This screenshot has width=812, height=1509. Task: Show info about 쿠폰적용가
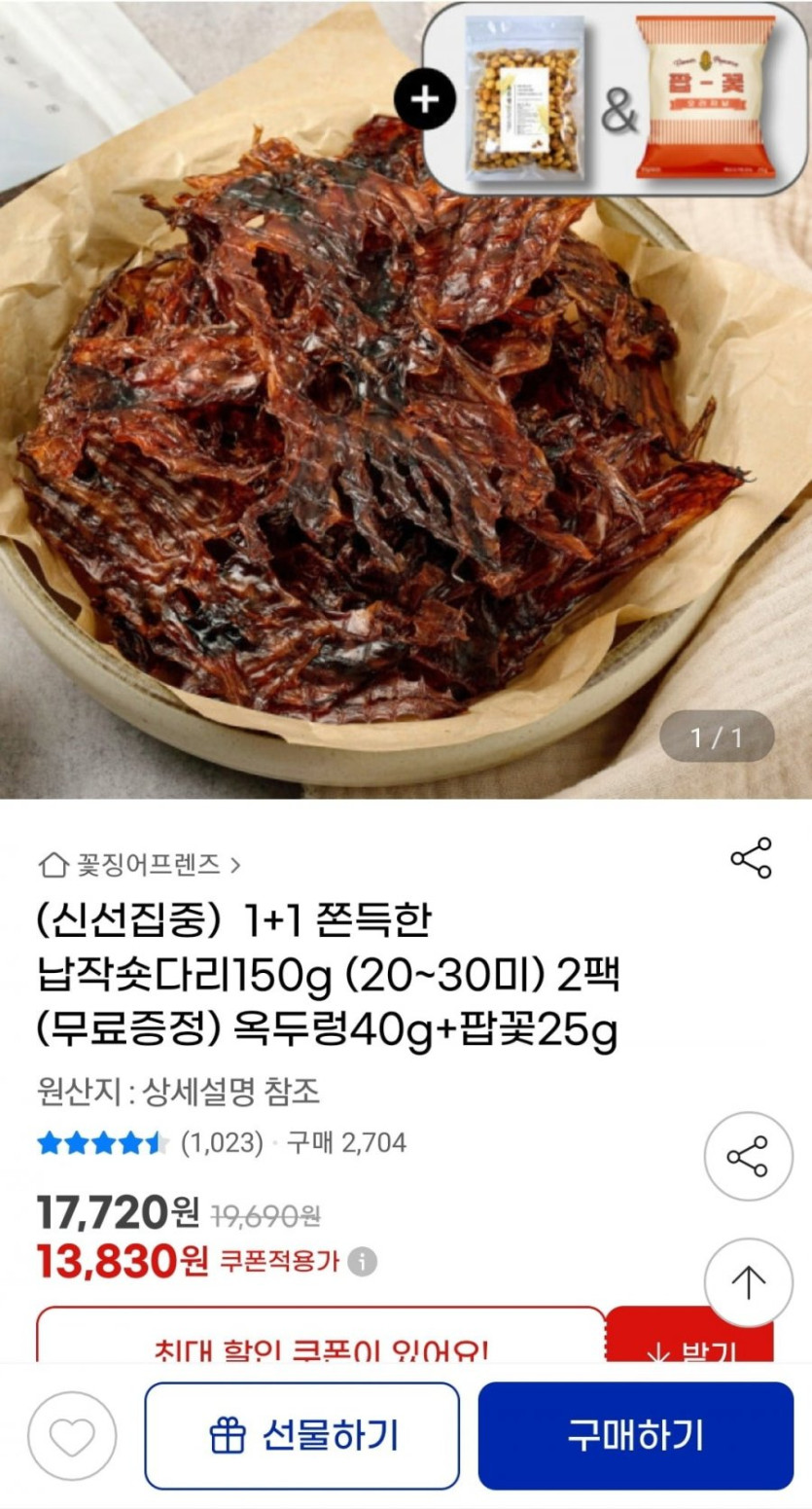pyautogui.click(x=363, y=1262)
